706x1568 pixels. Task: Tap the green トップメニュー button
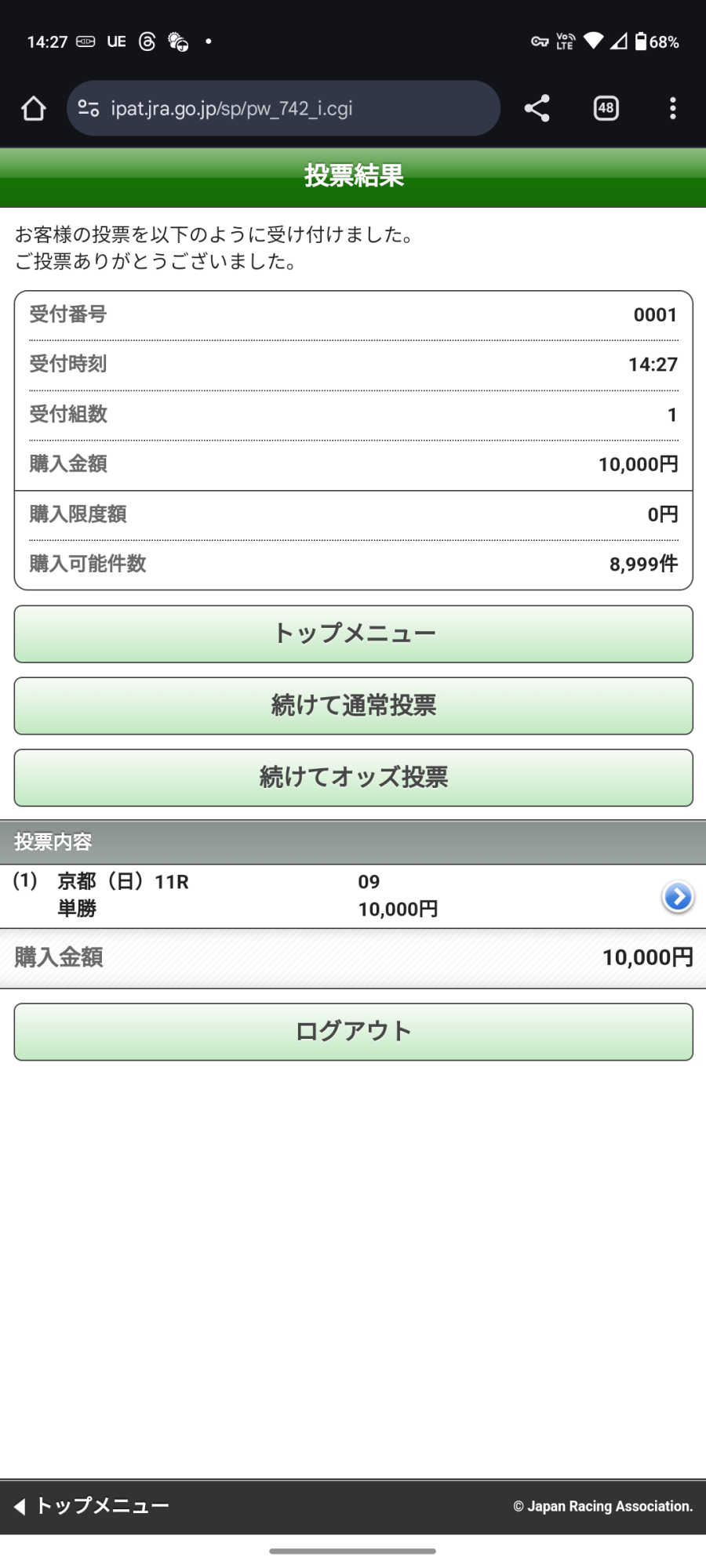tap(353, 633)
